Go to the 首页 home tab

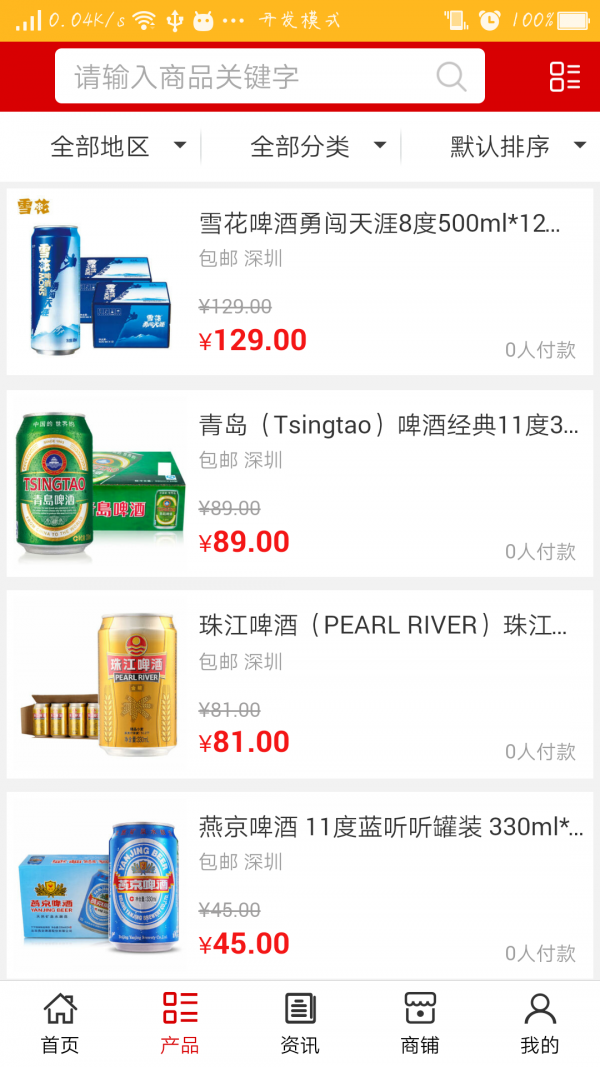pyautogui.click(x=60, y=1023)
